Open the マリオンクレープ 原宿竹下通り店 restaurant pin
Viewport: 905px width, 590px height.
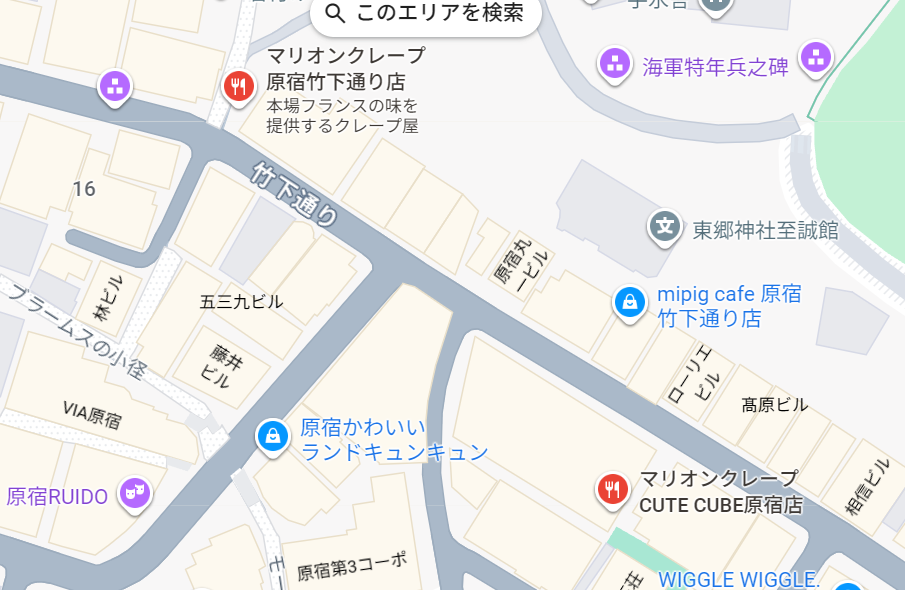237,86
